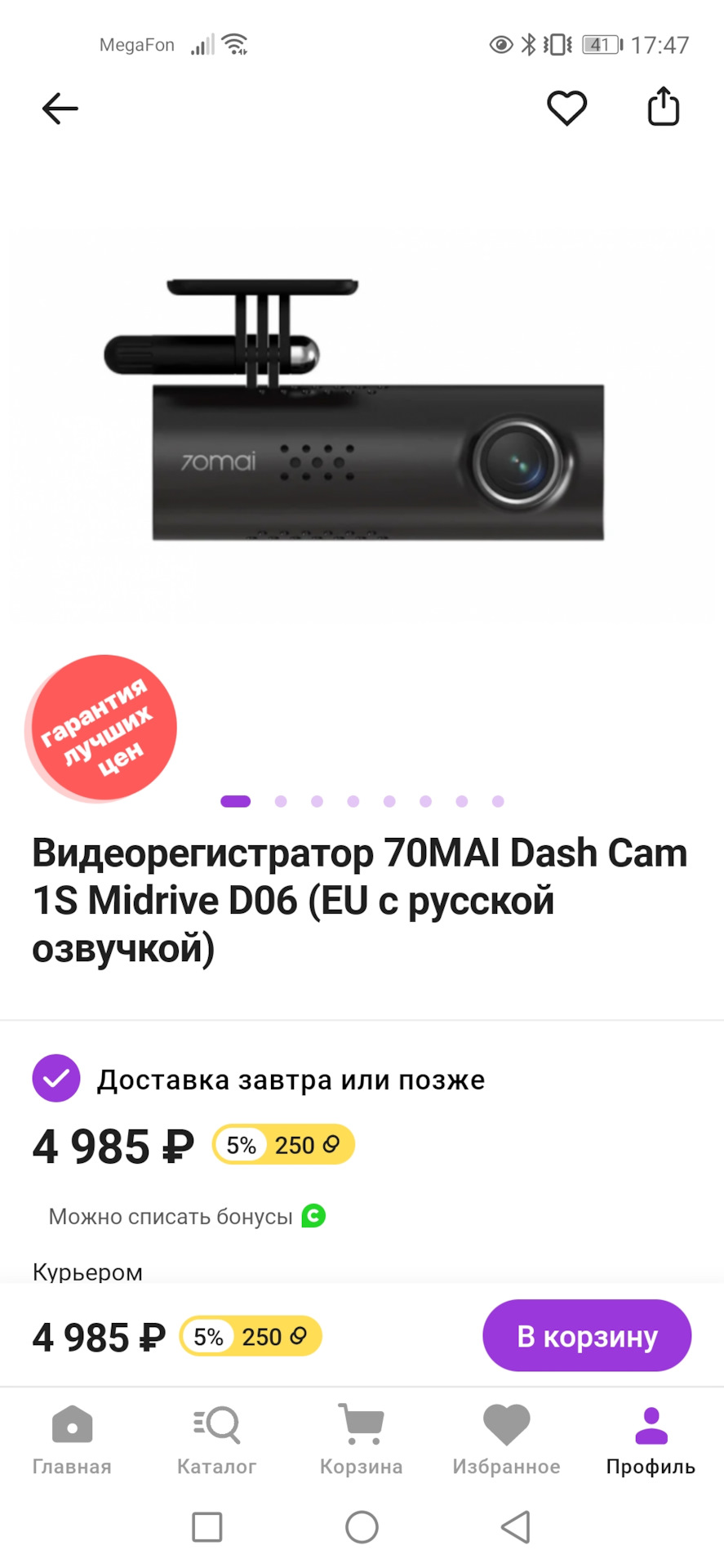Viewport: 724px width, 1568px height.
Task: Open the Каталог tab
Action: point(216,1441)
